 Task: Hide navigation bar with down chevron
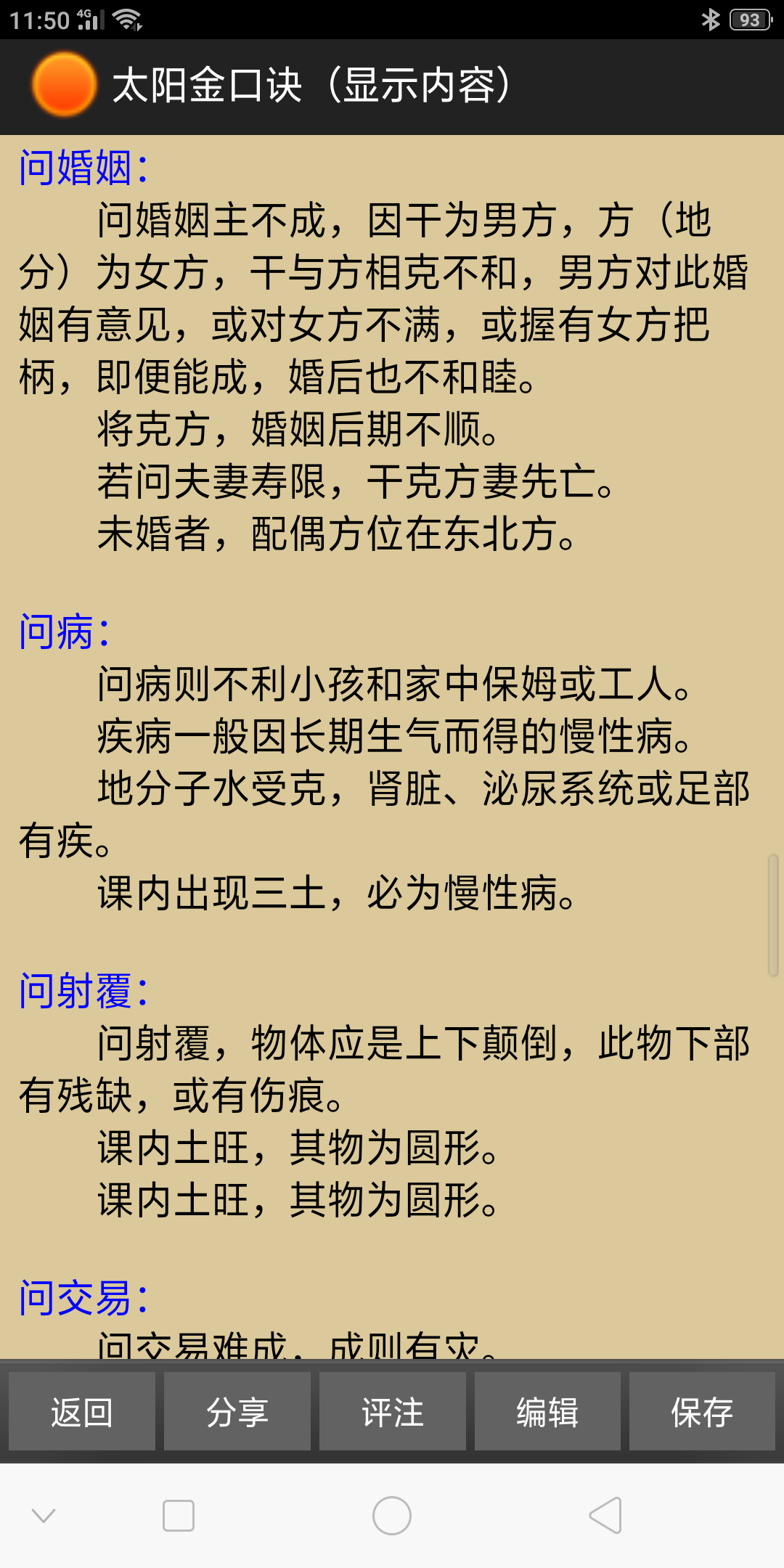pyautogui.click(x=44, y=1516)
